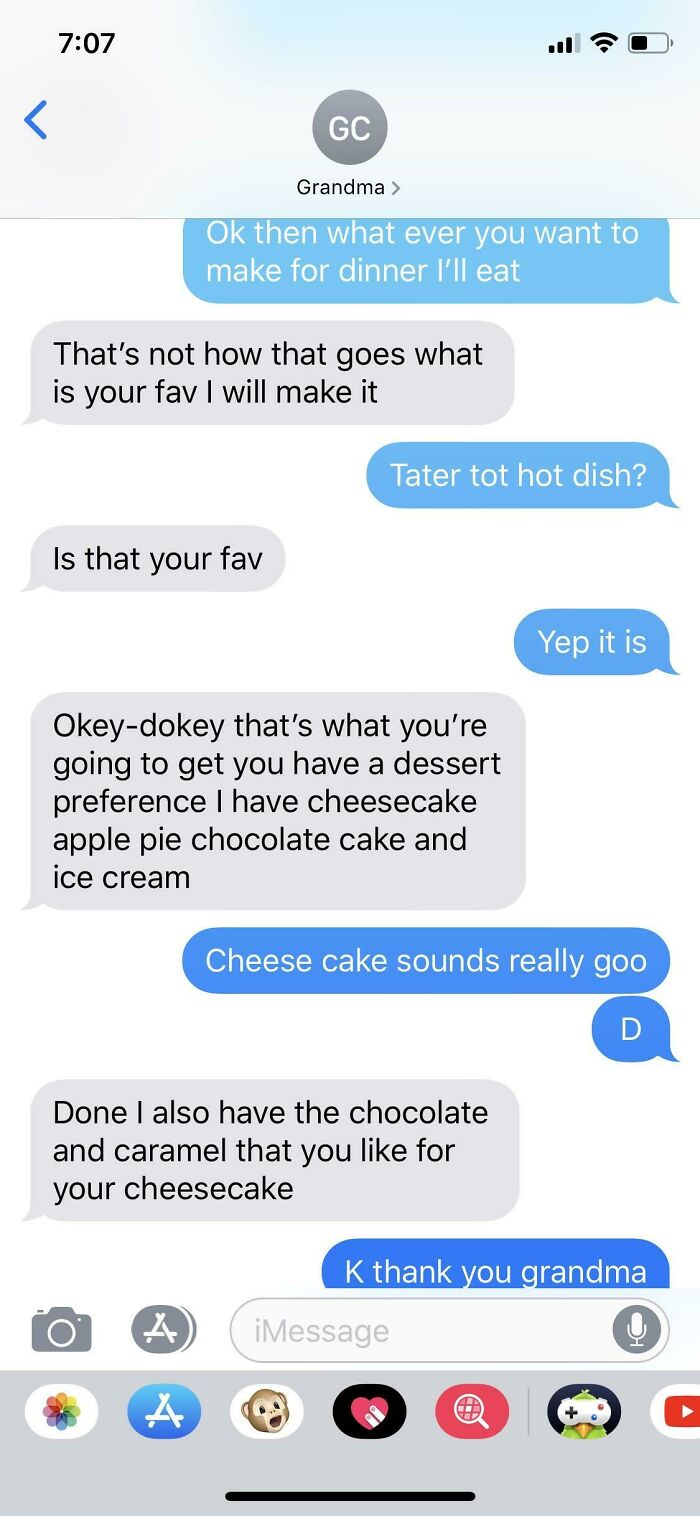
Task: Tap the iMessage text field
Action: click(420, 1330)
